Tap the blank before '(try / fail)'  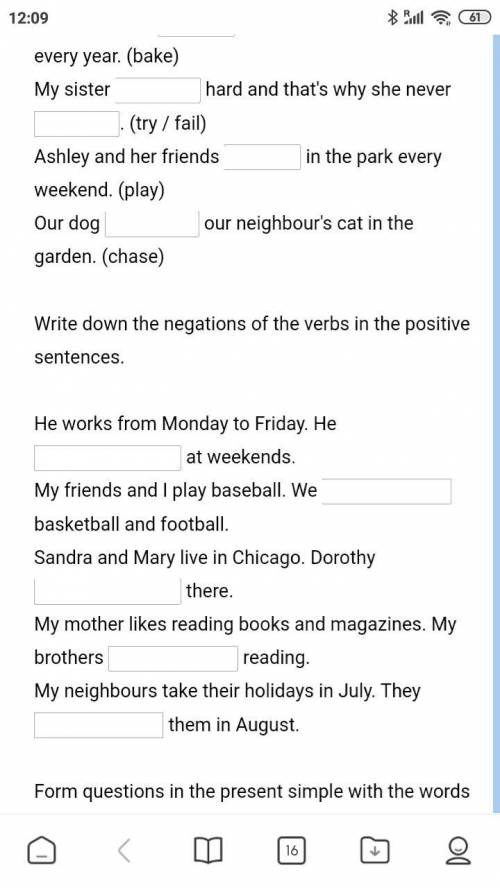point(76,124)
